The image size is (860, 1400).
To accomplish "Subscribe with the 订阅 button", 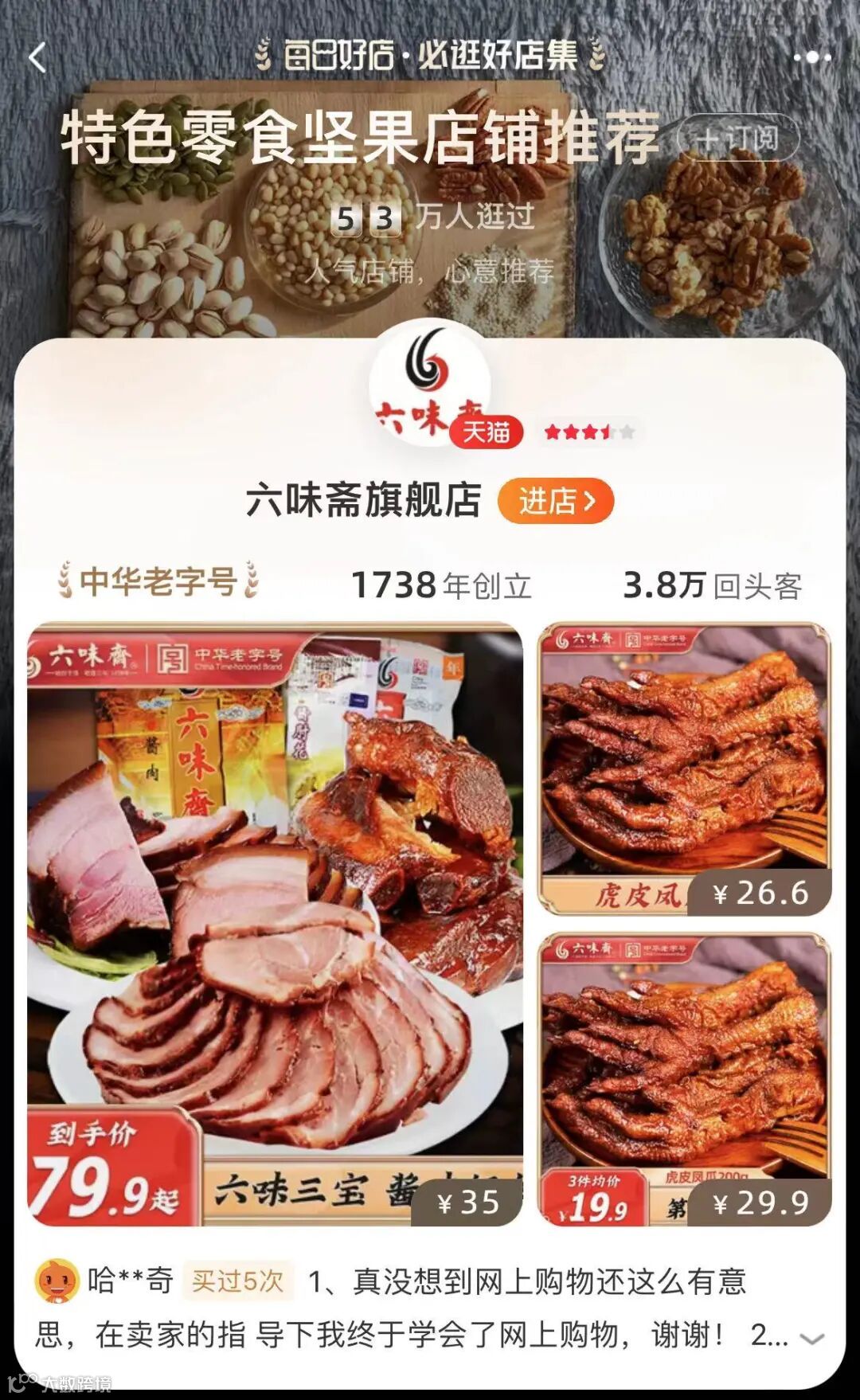I will pyautogui.click(x=738, y=139).
